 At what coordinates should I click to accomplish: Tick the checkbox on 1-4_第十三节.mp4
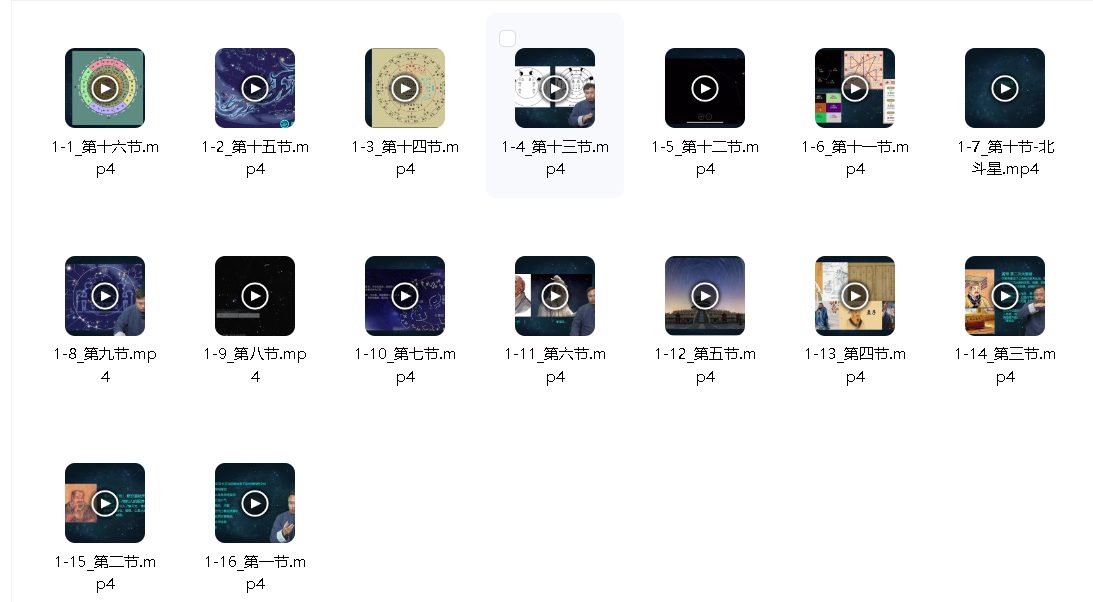pyautogui.click(x=507, y=39)
